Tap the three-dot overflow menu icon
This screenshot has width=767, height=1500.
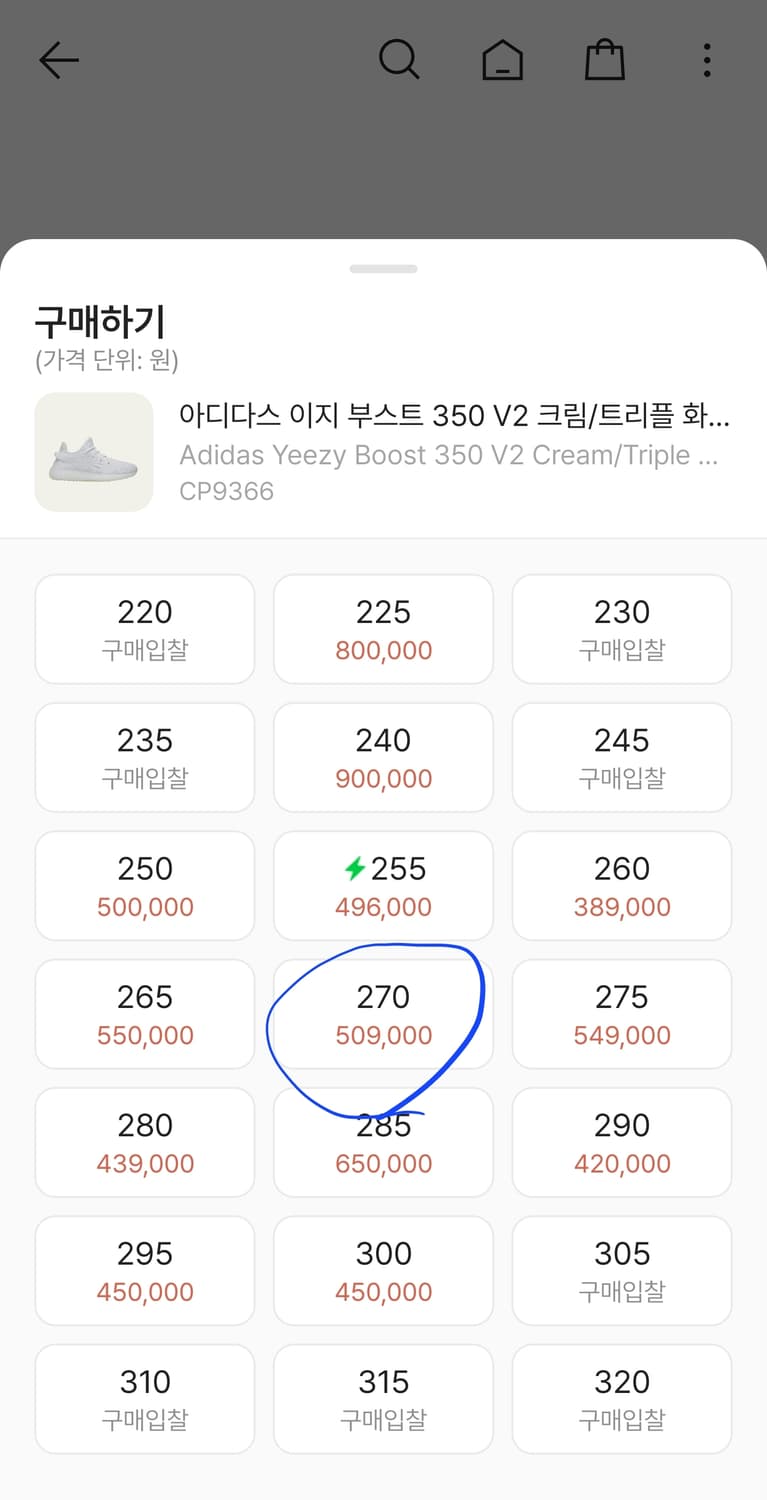click(x=707, y=60)
